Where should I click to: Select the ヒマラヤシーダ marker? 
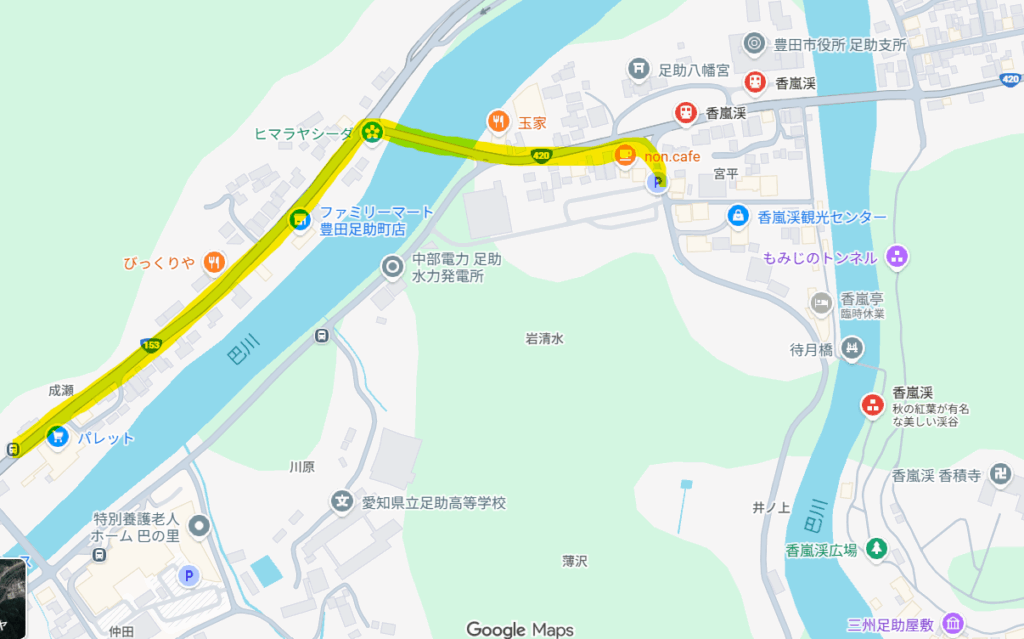pos(371,132)
